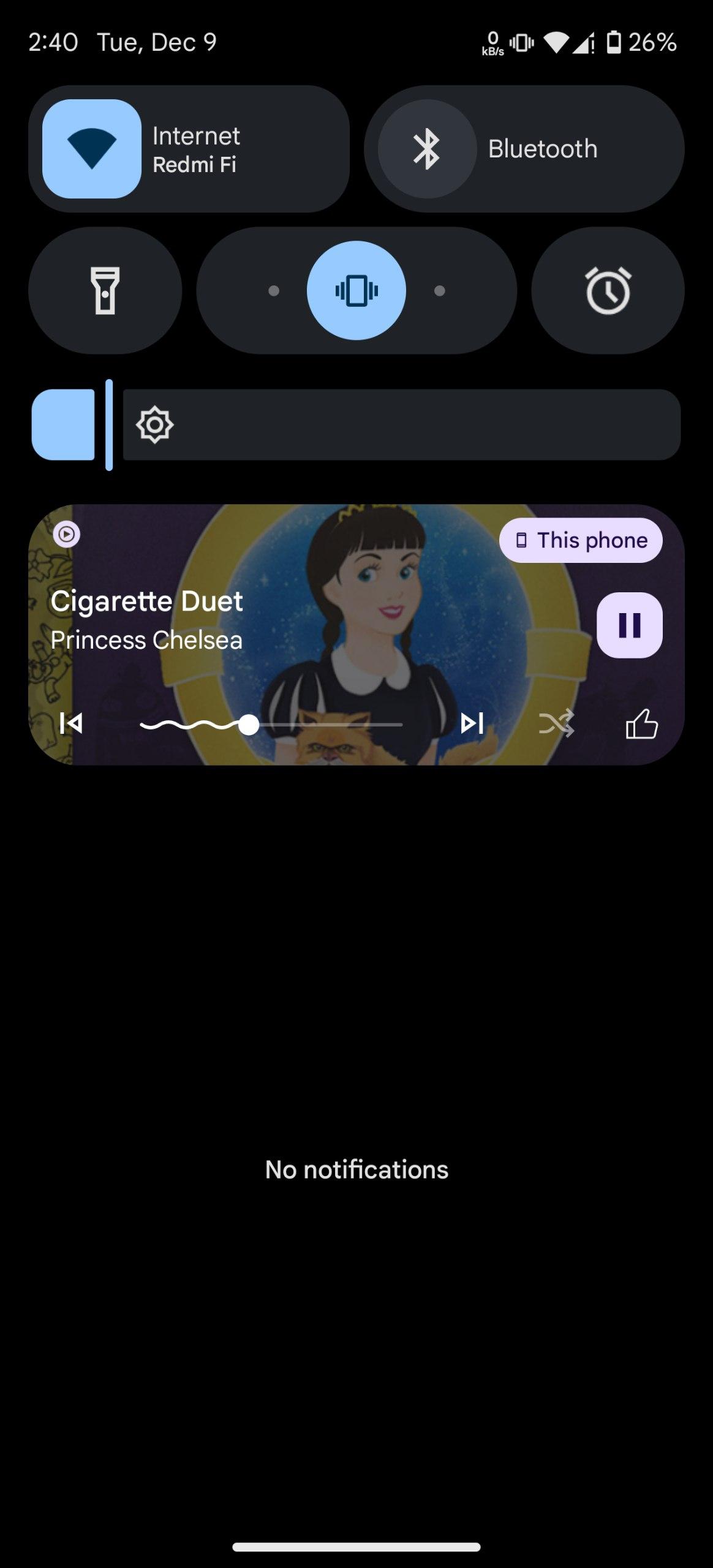The image size is (713, 1568).
Task: Turn on the flashlight
Action: [x=105, y=290]
